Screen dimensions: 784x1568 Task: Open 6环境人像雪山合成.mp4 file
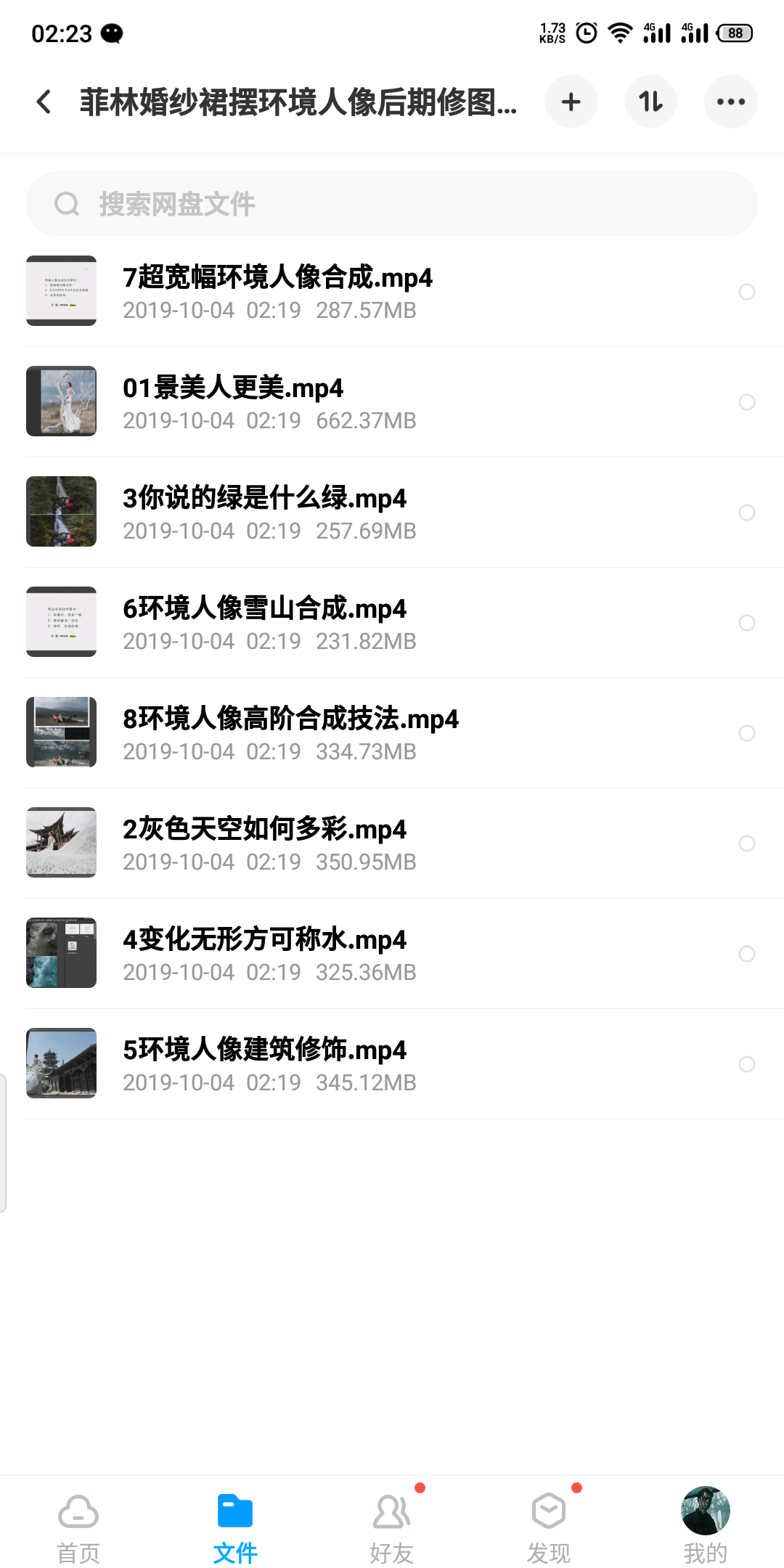pos(264,622)
